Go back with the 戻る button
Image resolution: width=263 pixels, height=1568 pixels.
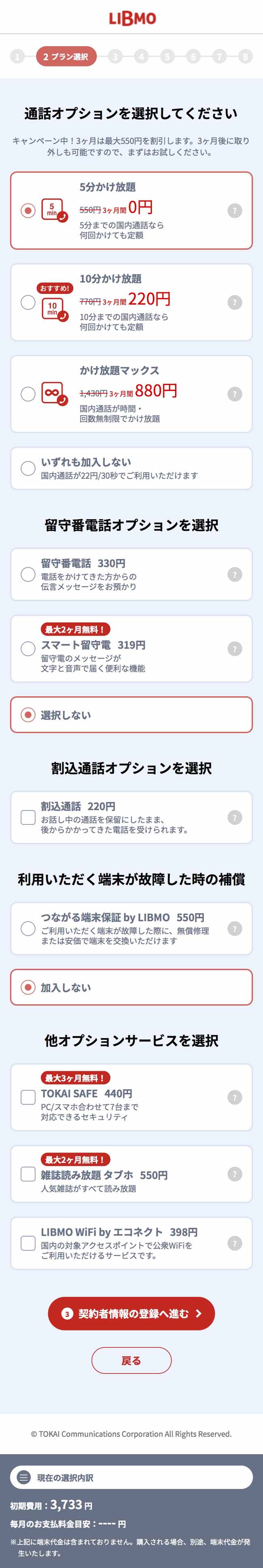click(x=131, y=1360)
